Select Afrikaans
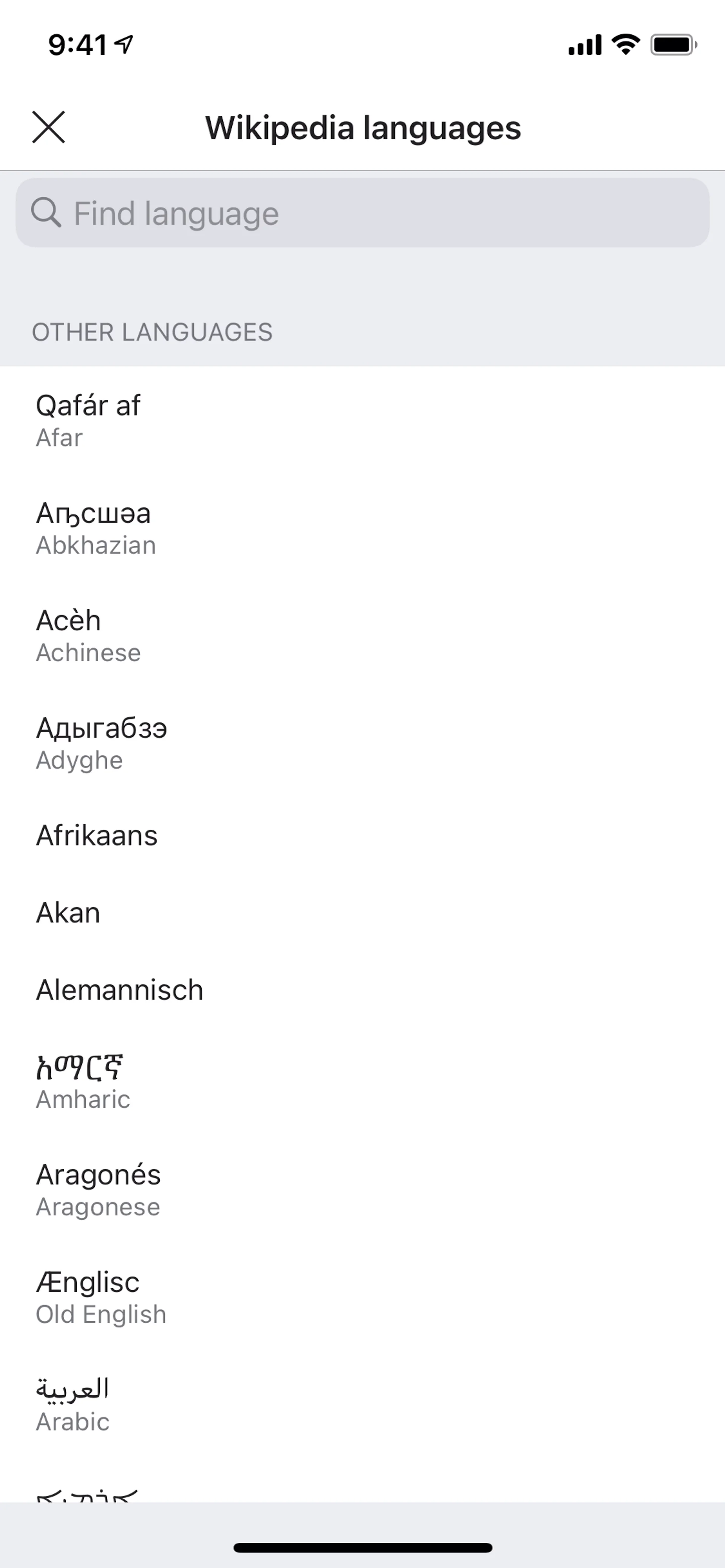 [362, 835]
